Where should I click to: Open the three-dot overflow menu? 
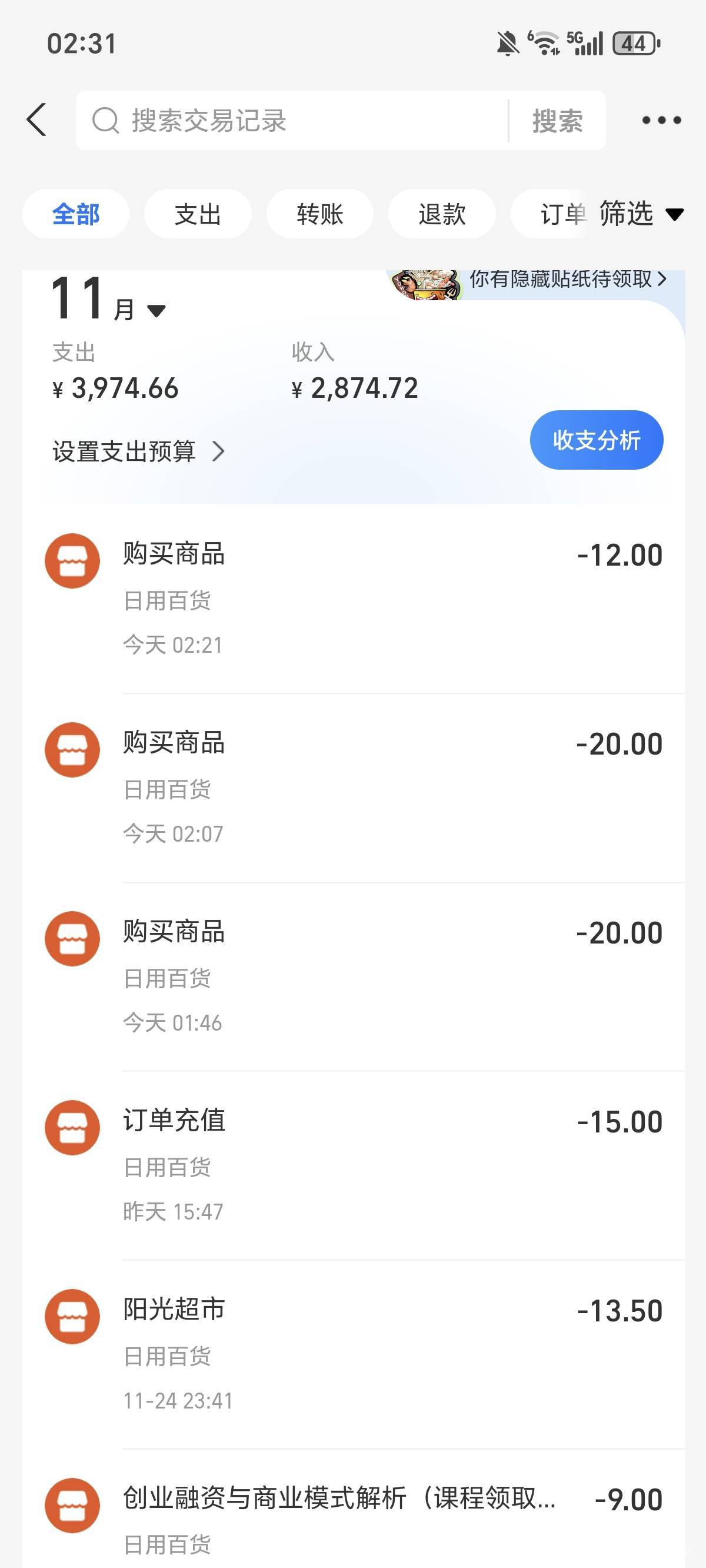661,121
